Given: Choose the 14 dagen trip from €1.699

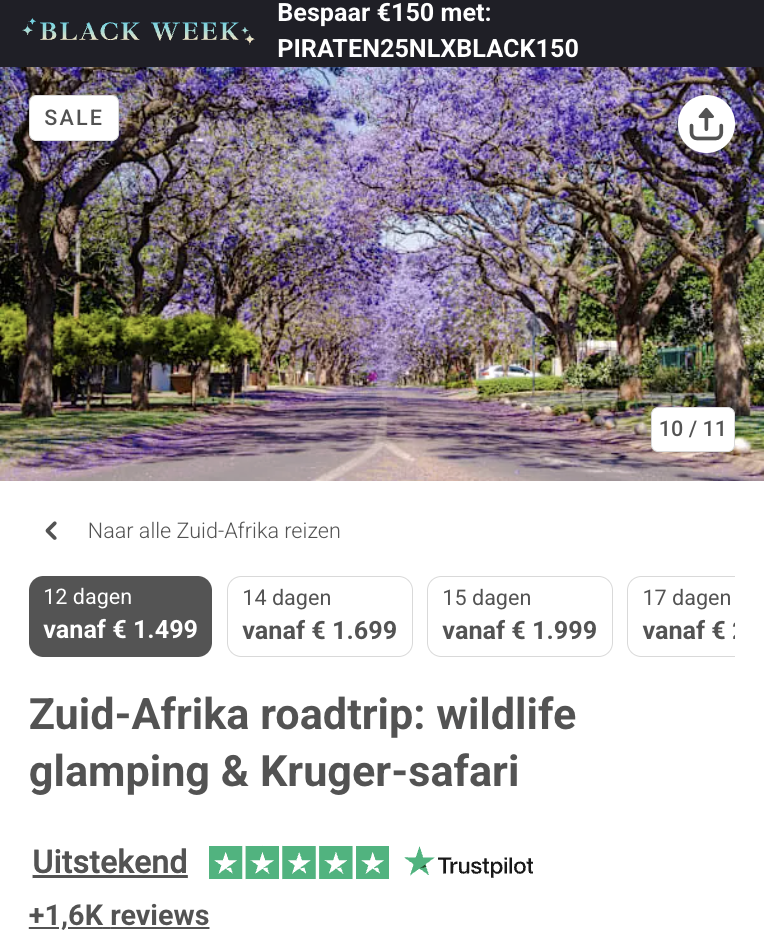Looking at the screenshot, I should [x=319, y=616].
